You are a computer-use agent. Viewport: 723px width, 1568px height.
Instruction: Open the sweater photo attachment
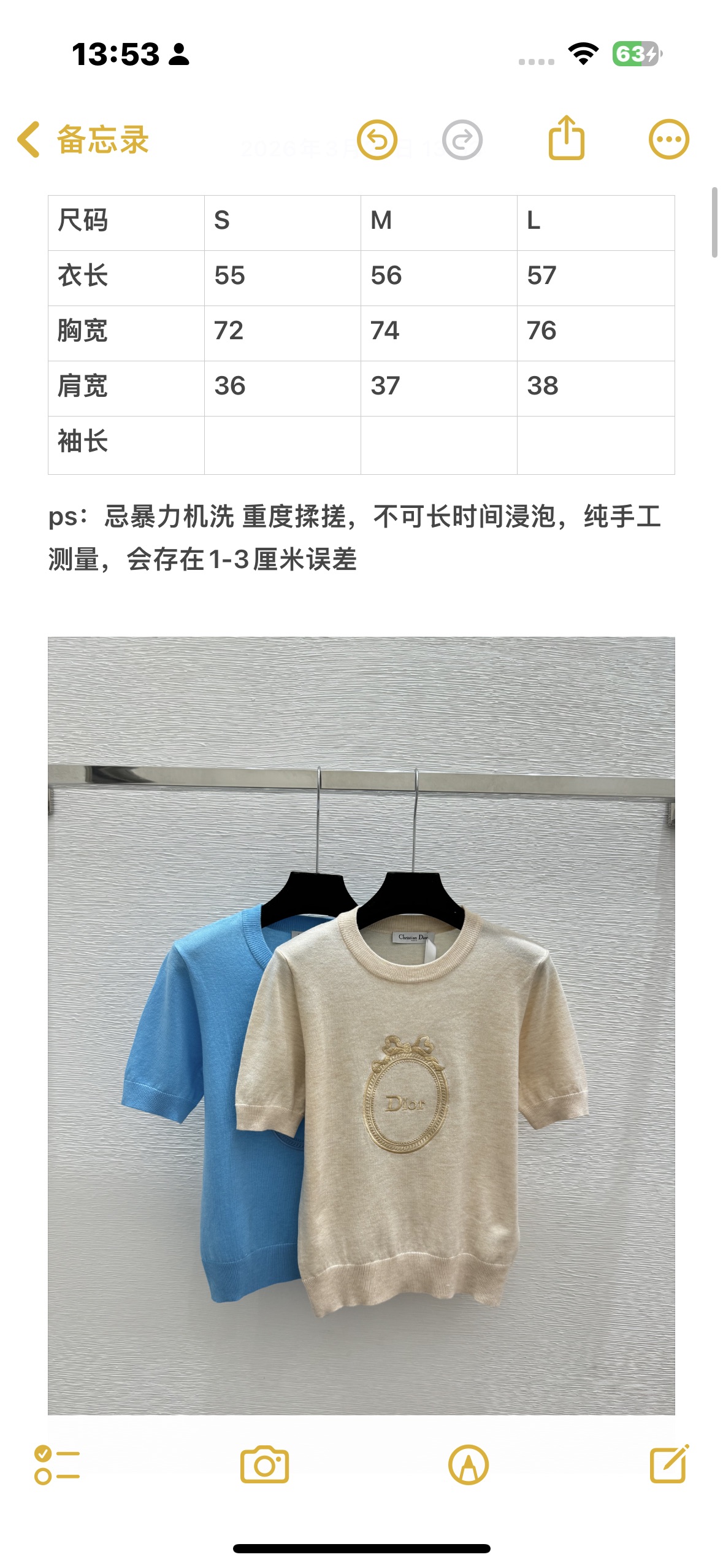361,1026
